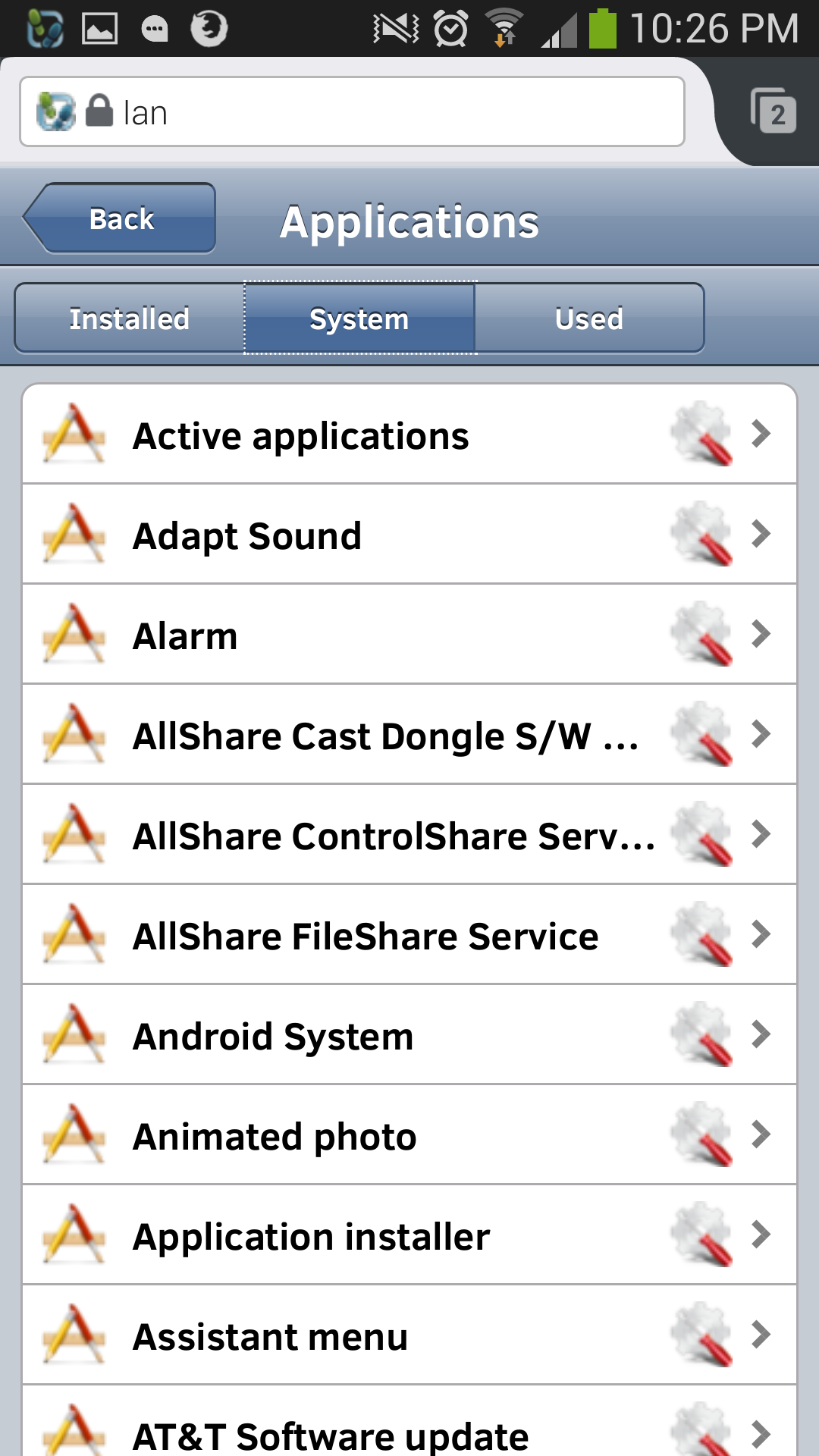Open details chevron for AT&T Software update
Viewport: 819px width, 1456px height.
point(761,1435)
